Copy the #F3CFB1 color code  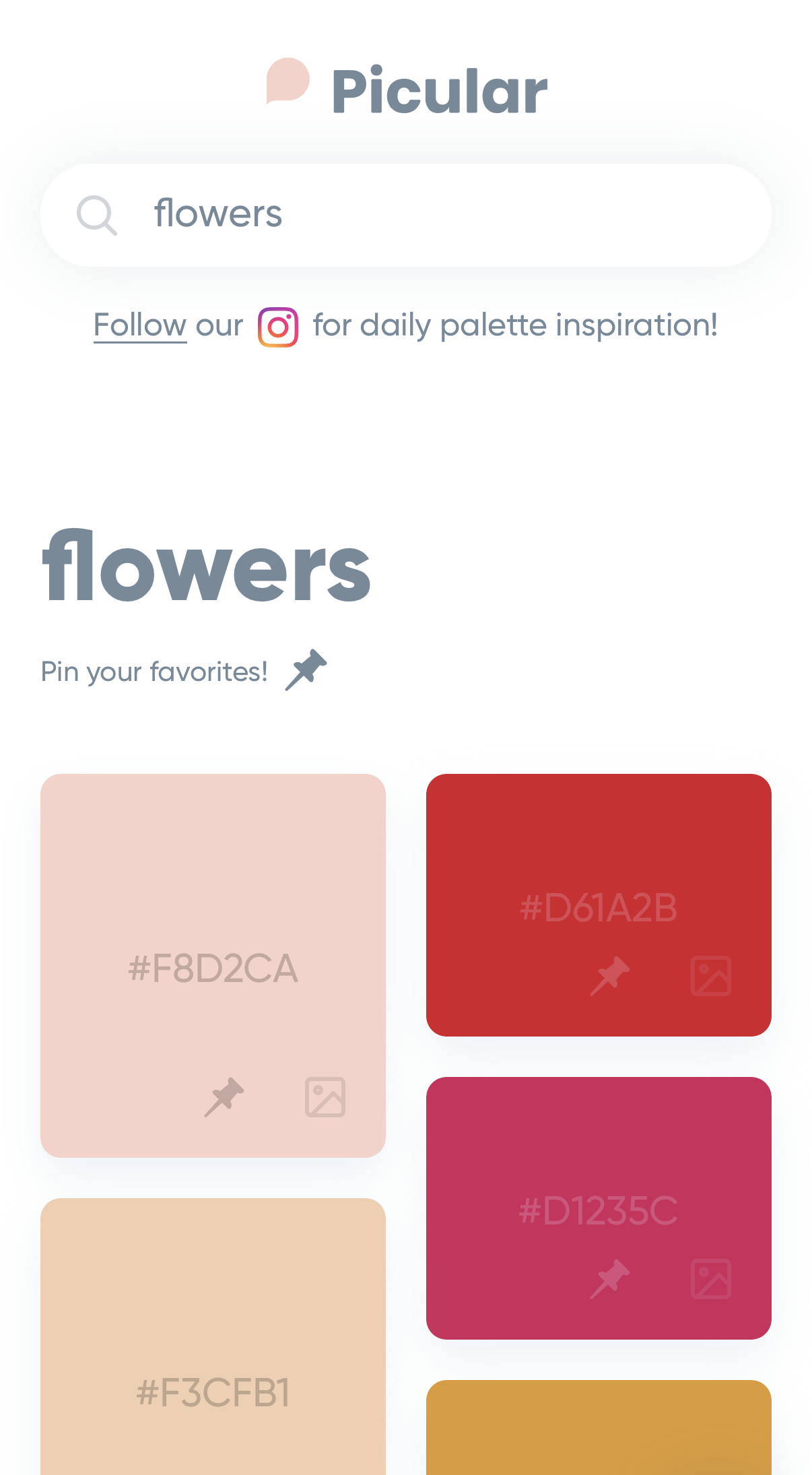[x=213, y=1393]
